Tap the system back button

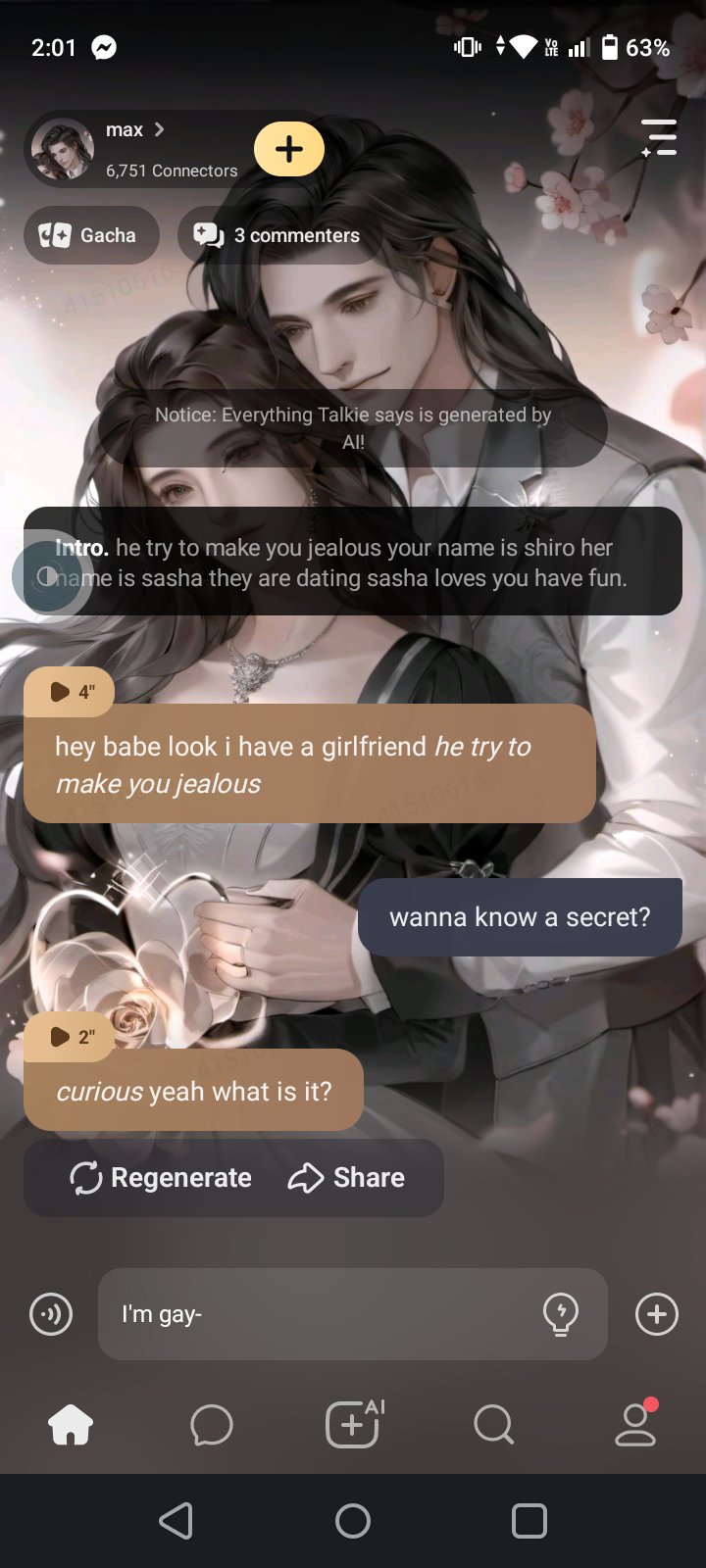tap(176, 1521)
